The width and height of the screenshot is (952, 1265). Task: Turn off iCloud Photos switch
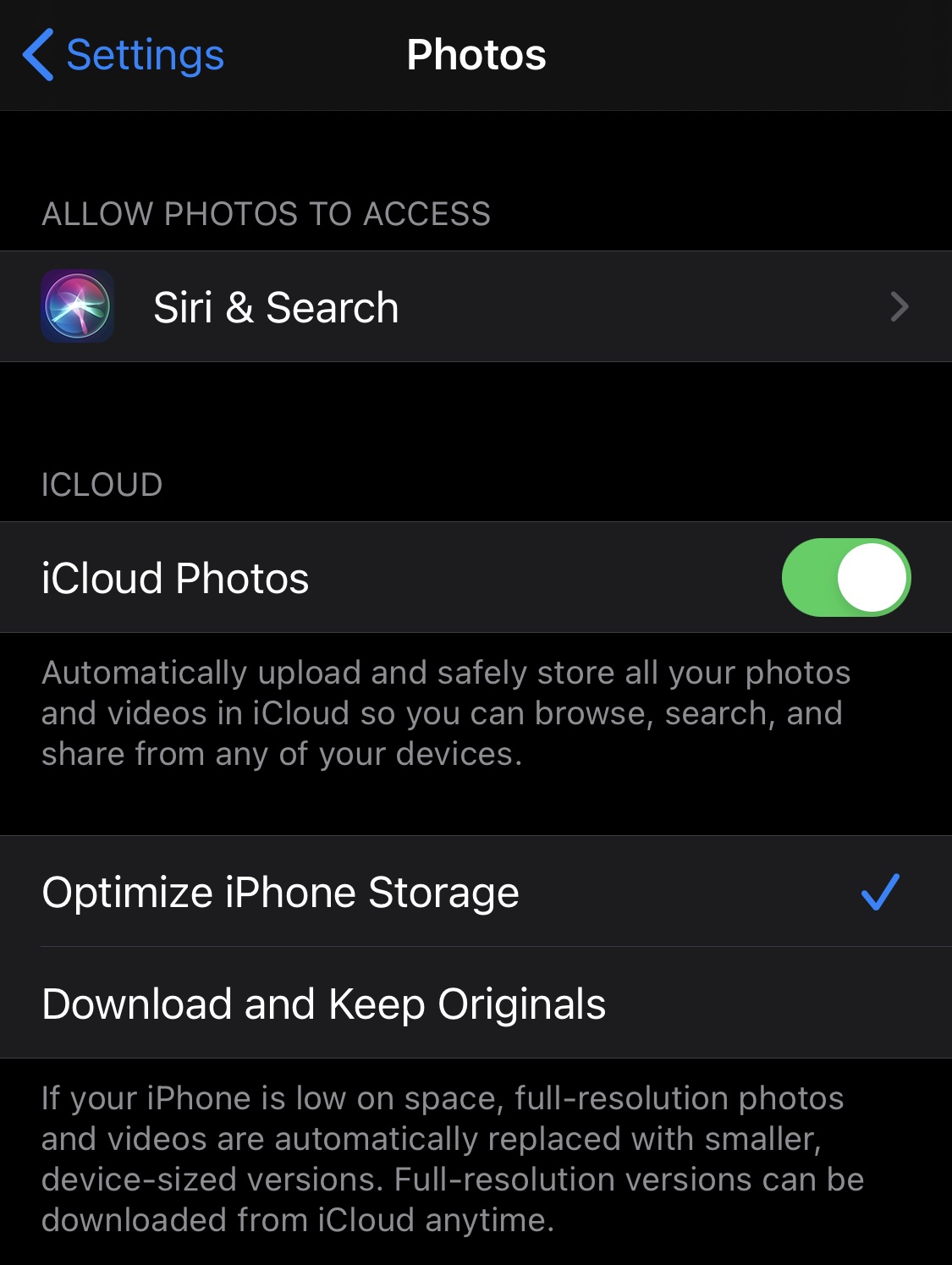pos(845,577)
